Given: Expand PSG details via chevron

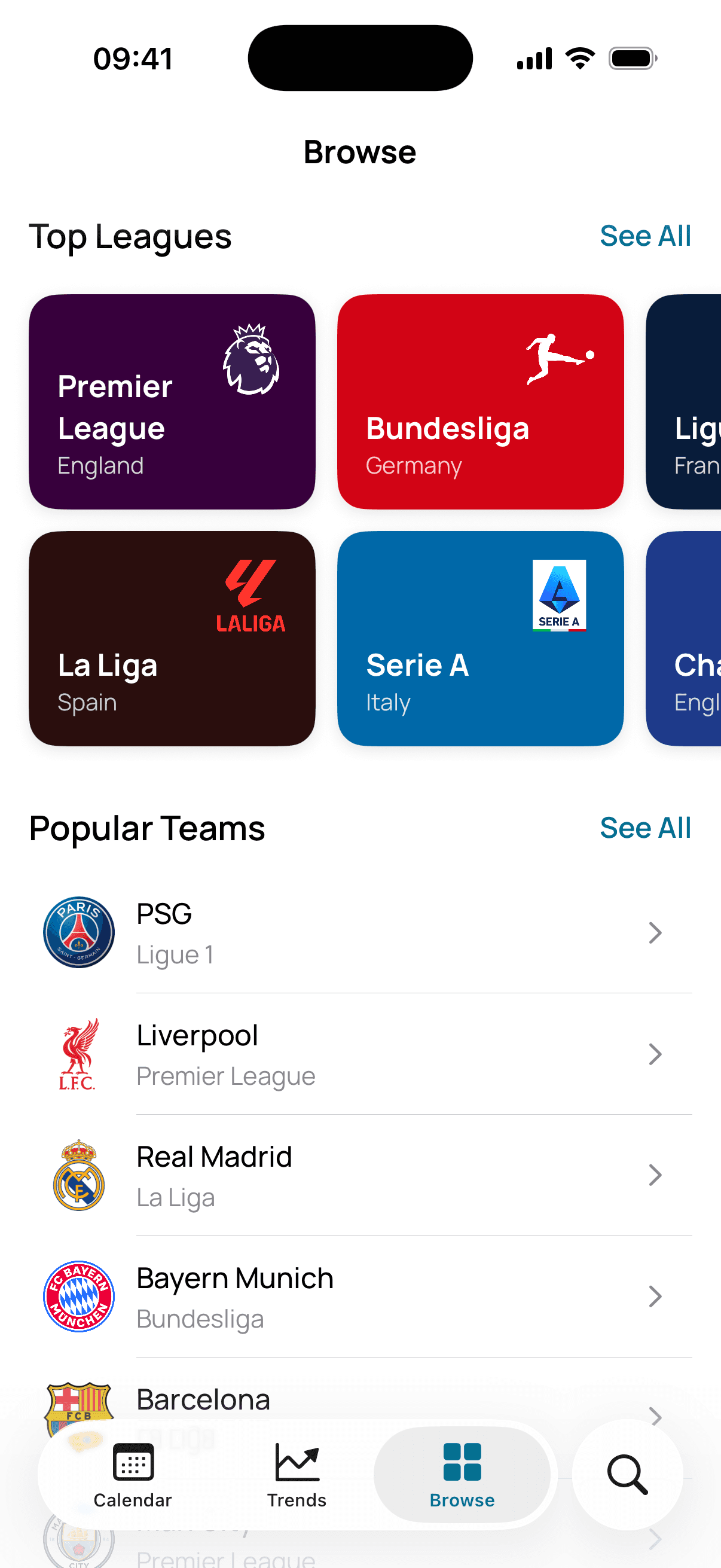Looking at the screenshot, I should [655, 932].
